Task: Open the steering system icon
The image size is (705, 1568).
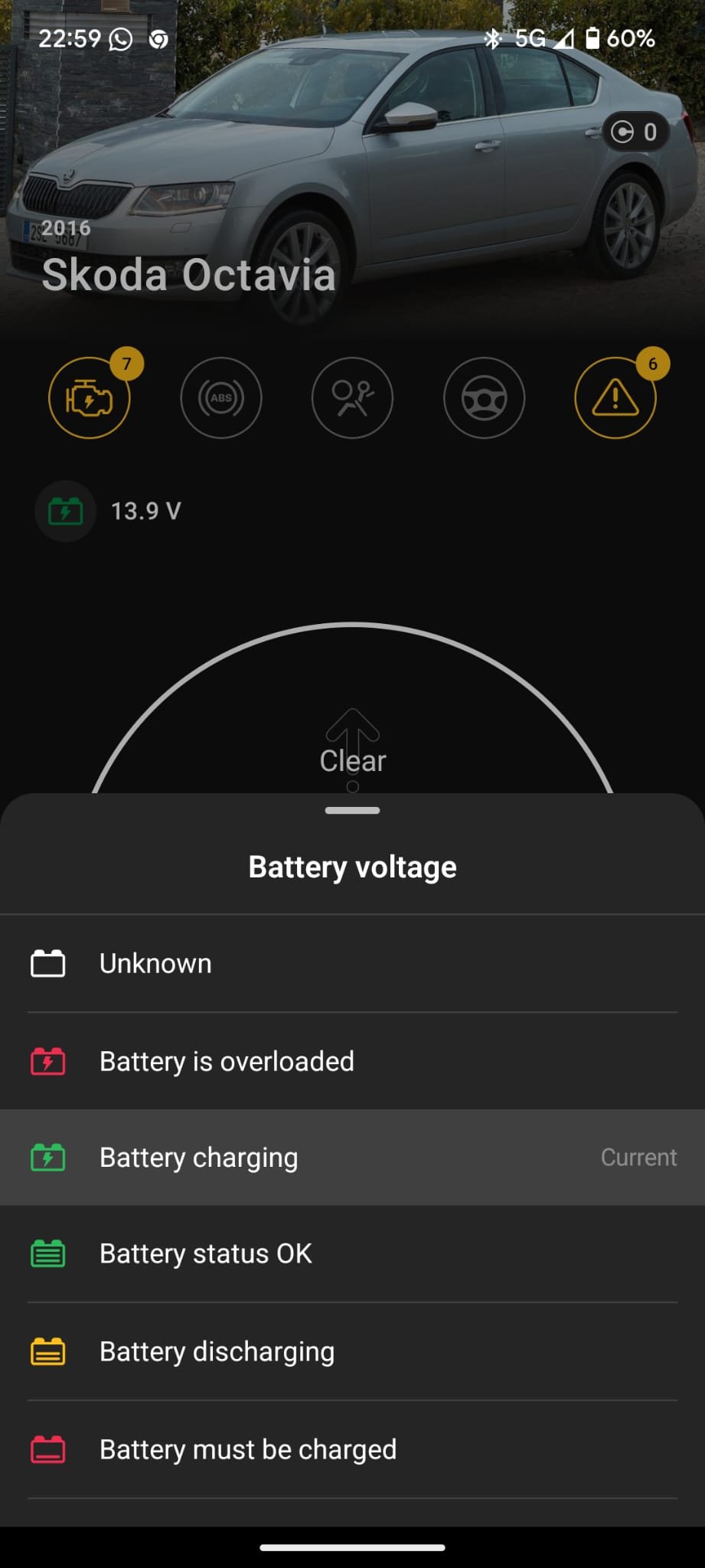Action: tap(484, 398)
